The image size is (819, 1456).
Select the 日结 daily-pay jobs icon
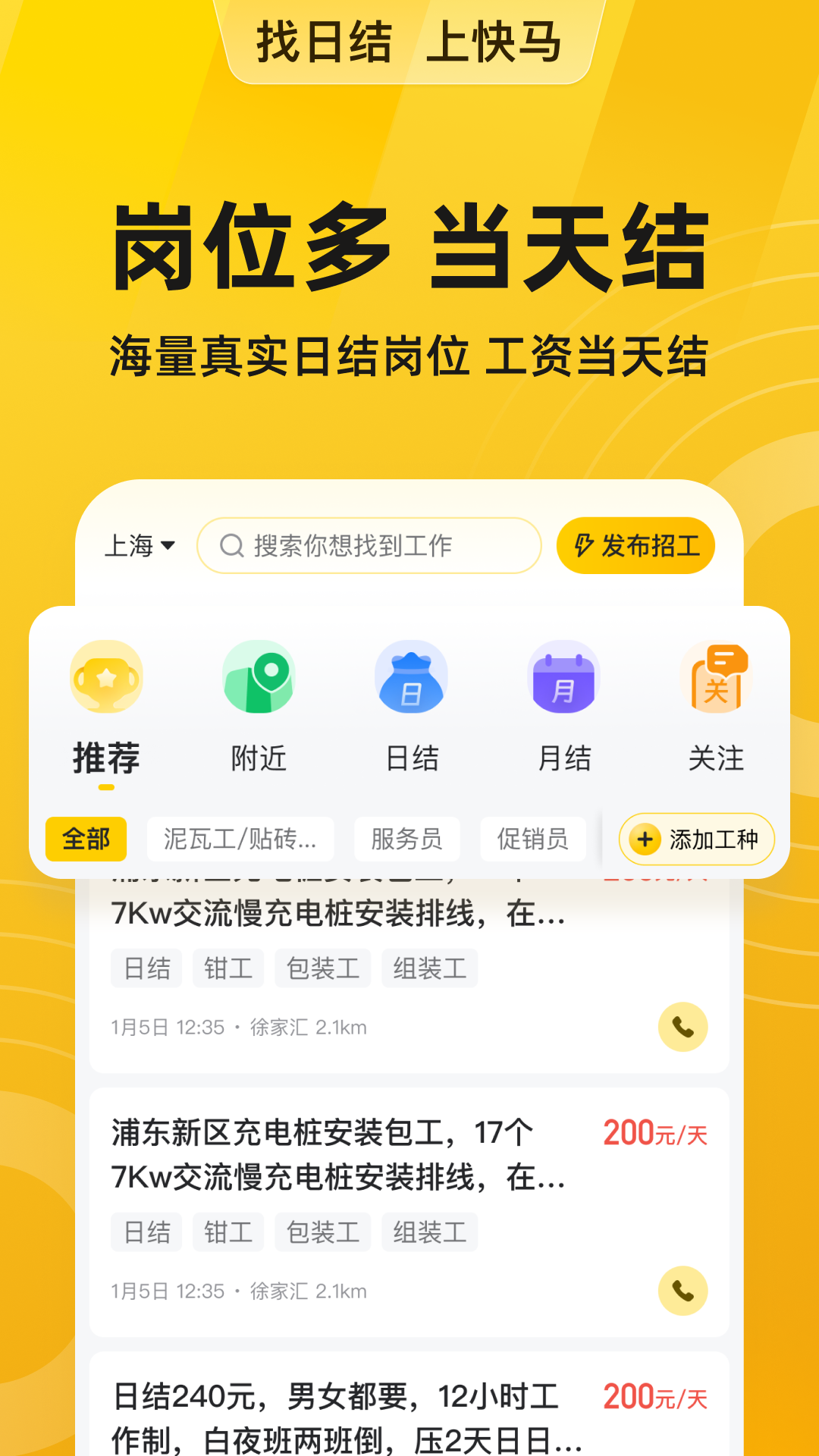[411, 677]
